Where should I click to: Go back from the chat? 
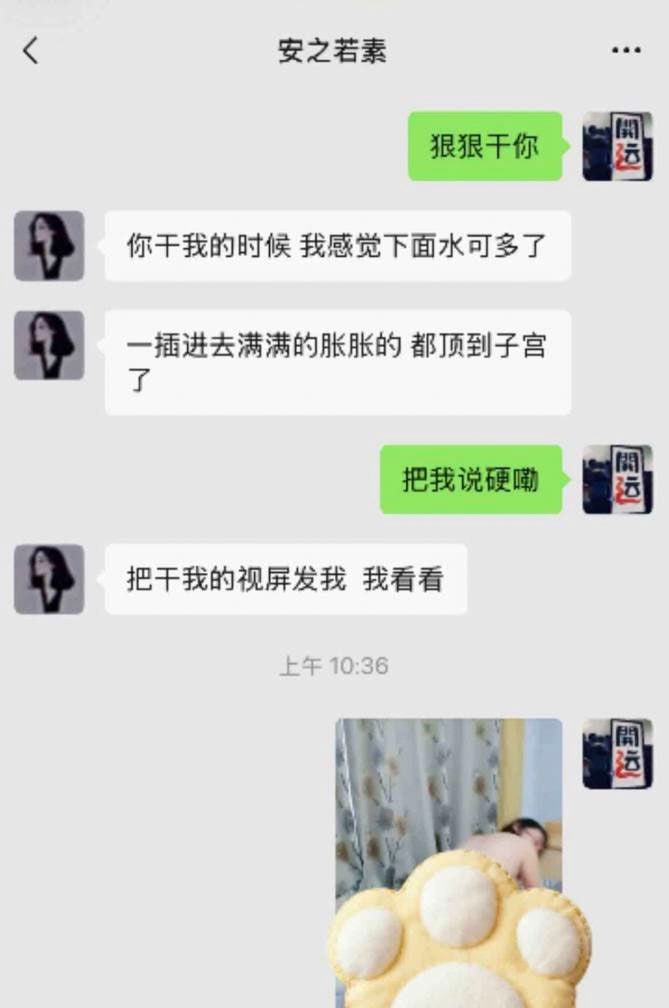click(x=30, y=51)
